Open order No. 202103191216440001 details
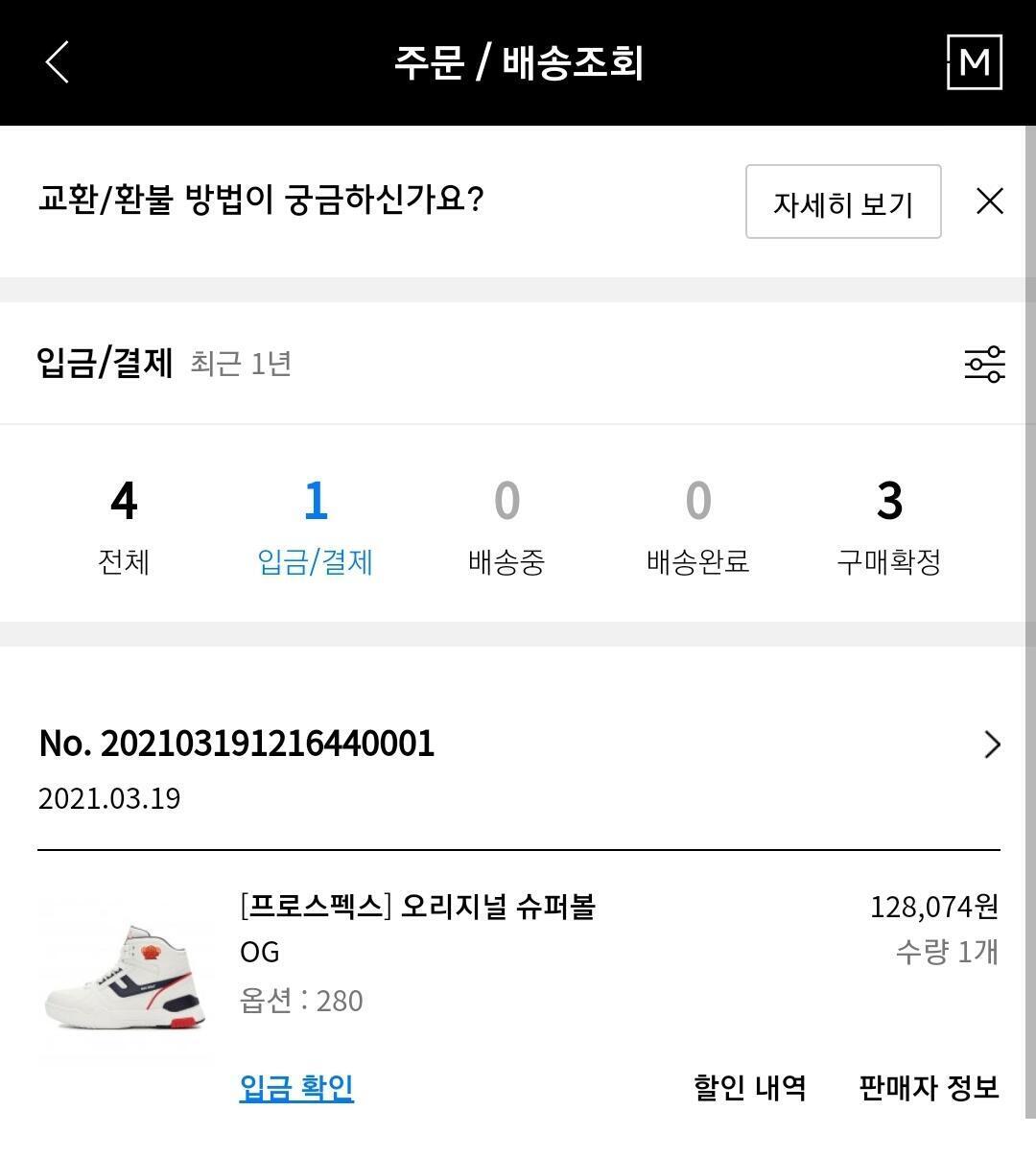Viewport: 1036px width, 1158px height. pos(992,744)
